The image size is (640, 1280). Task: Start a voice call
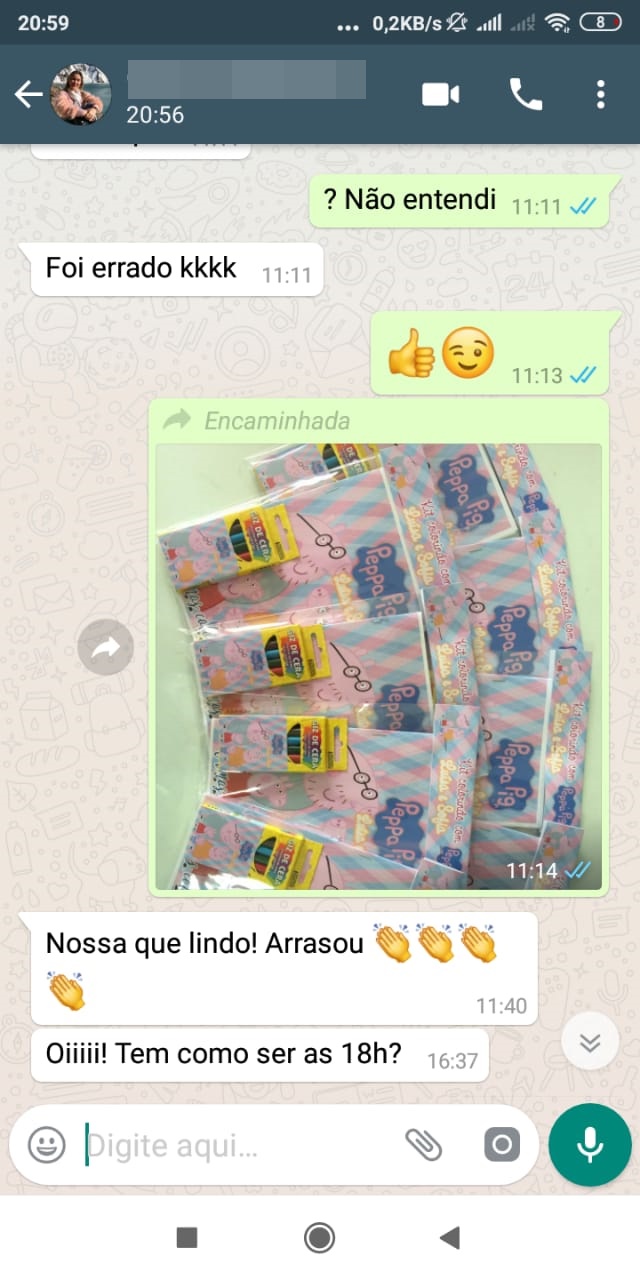point(526,95)
